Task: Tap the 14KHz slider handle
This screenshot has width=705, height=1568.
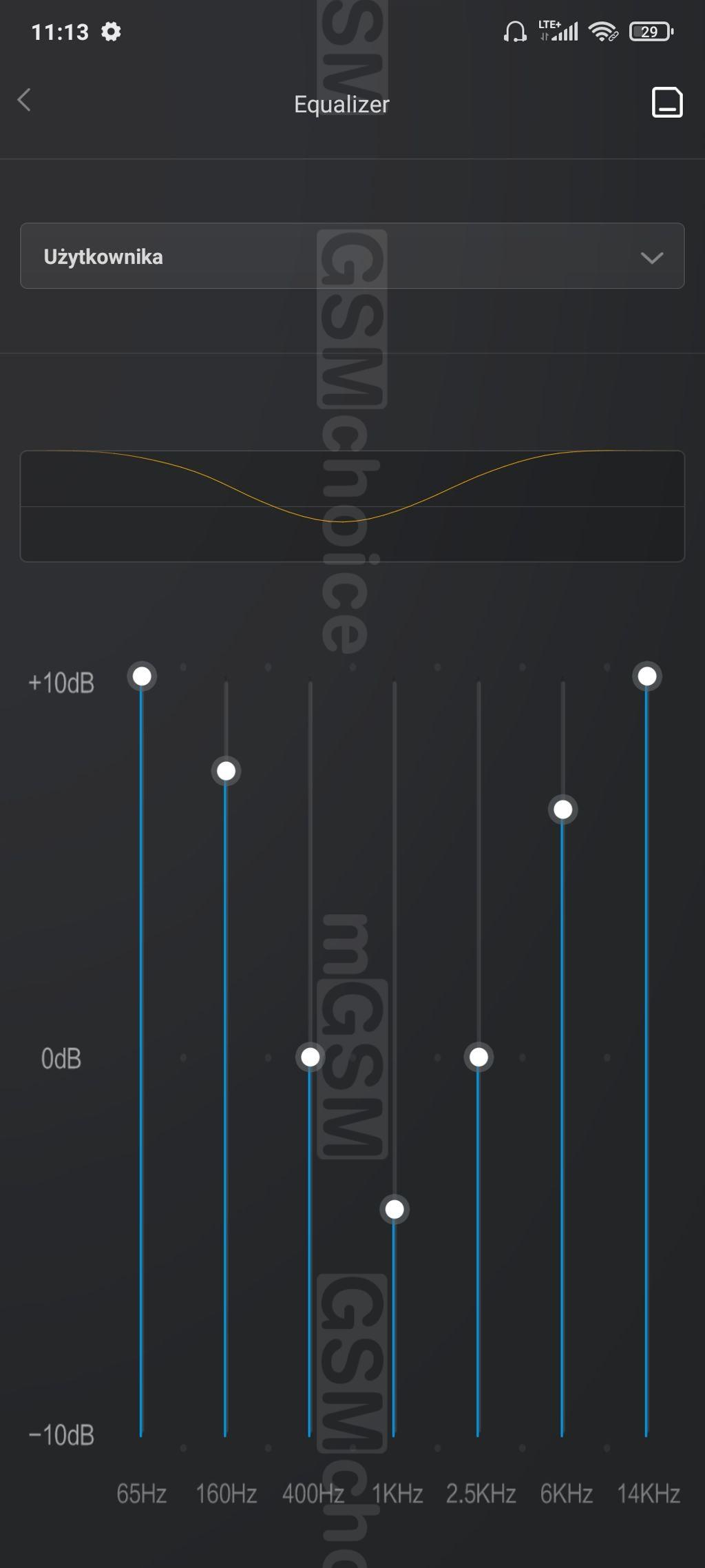Action: point(647,677)
